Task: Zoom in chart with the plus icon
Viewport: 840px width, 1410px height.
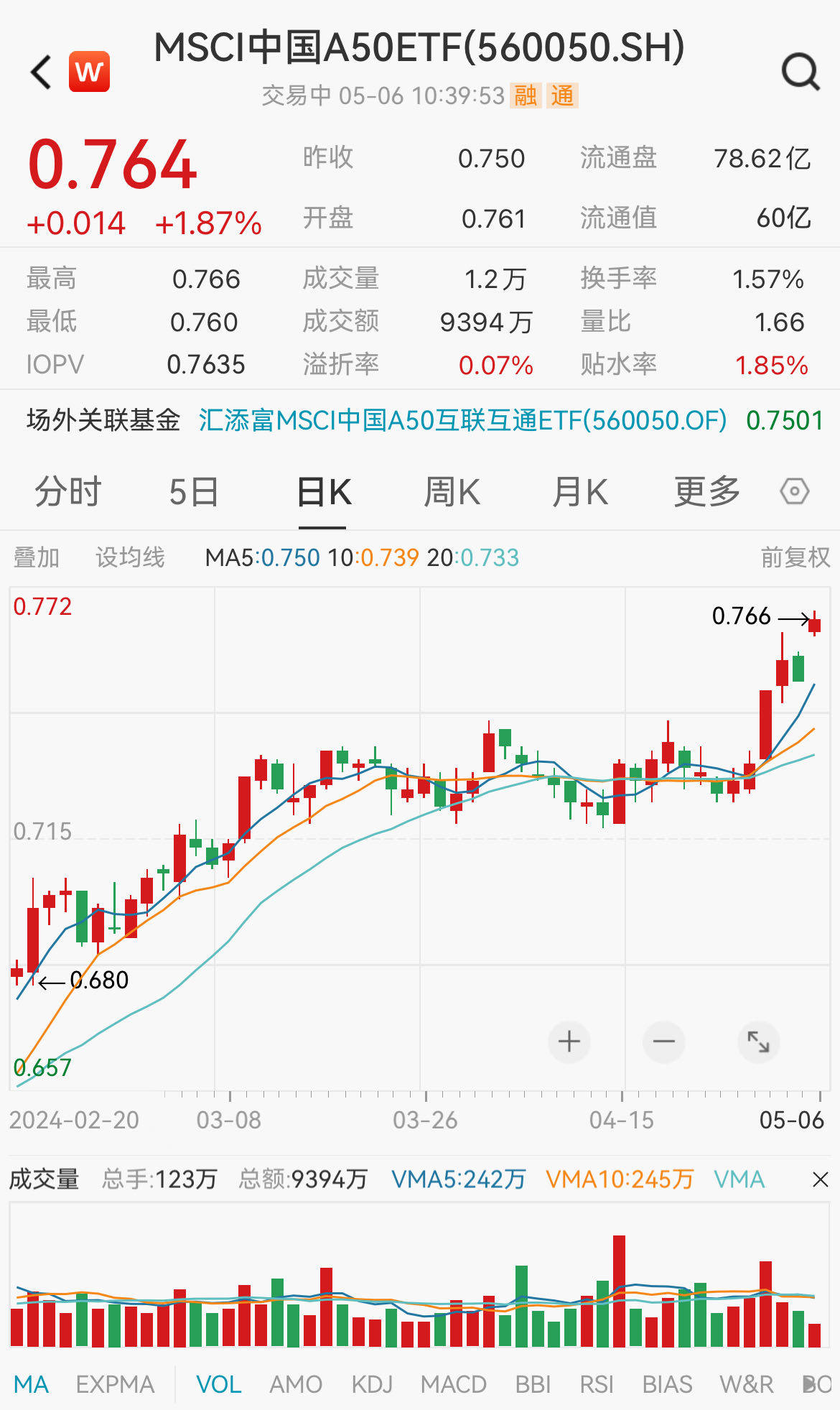Action: (x=569, y=1042)
